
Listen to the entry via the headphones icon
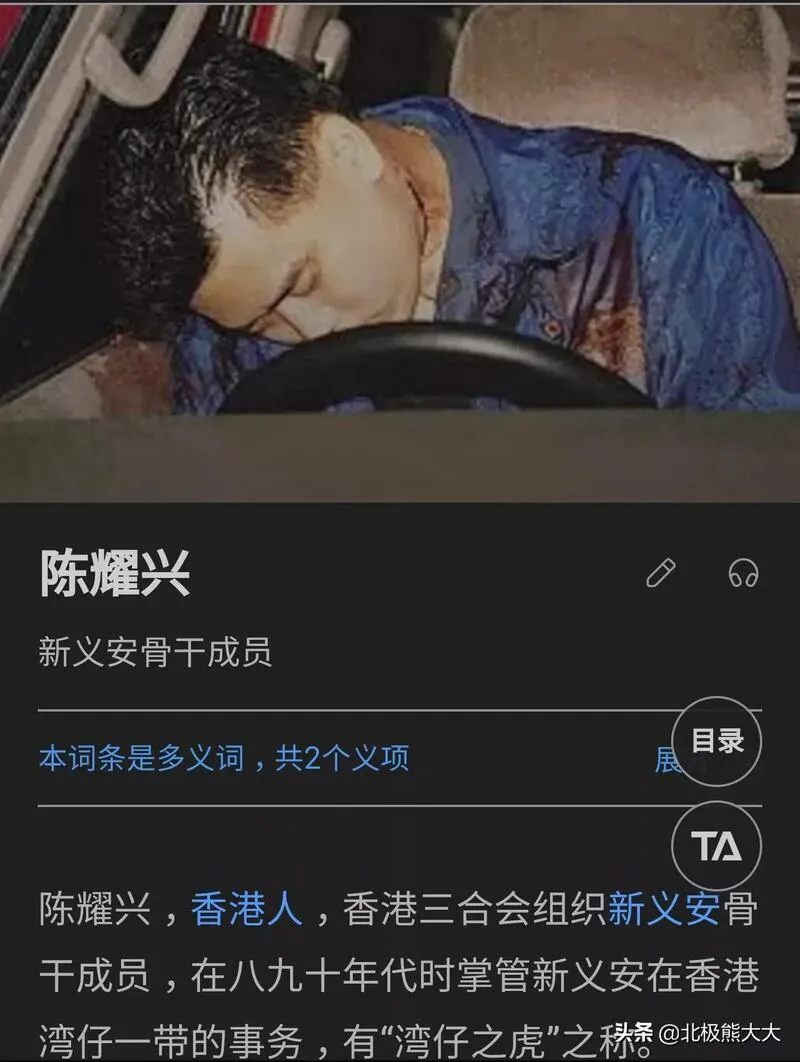tap(743, 573)
